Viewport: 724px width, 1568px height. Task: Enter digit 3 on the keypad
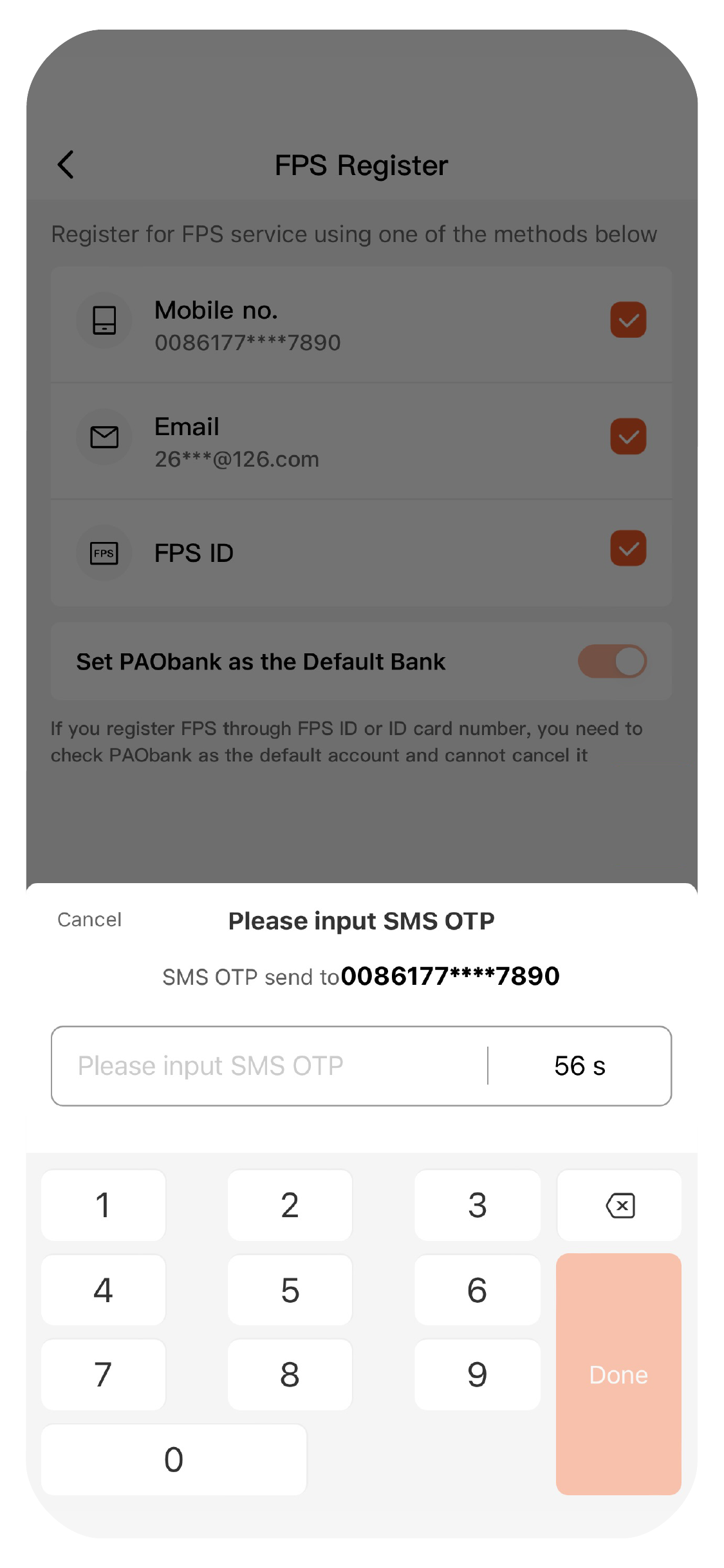(477, 1206)
